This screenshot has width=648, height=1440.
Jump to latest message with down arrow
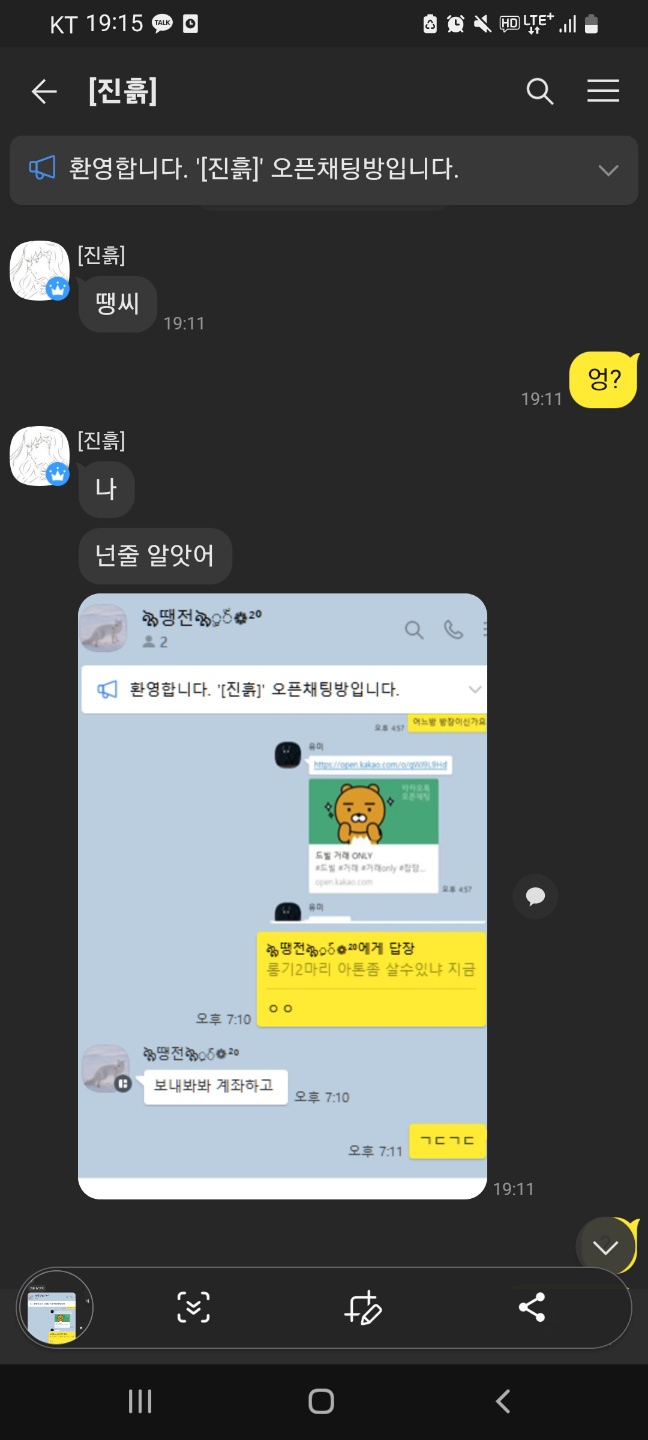[x=606, y=1246]
